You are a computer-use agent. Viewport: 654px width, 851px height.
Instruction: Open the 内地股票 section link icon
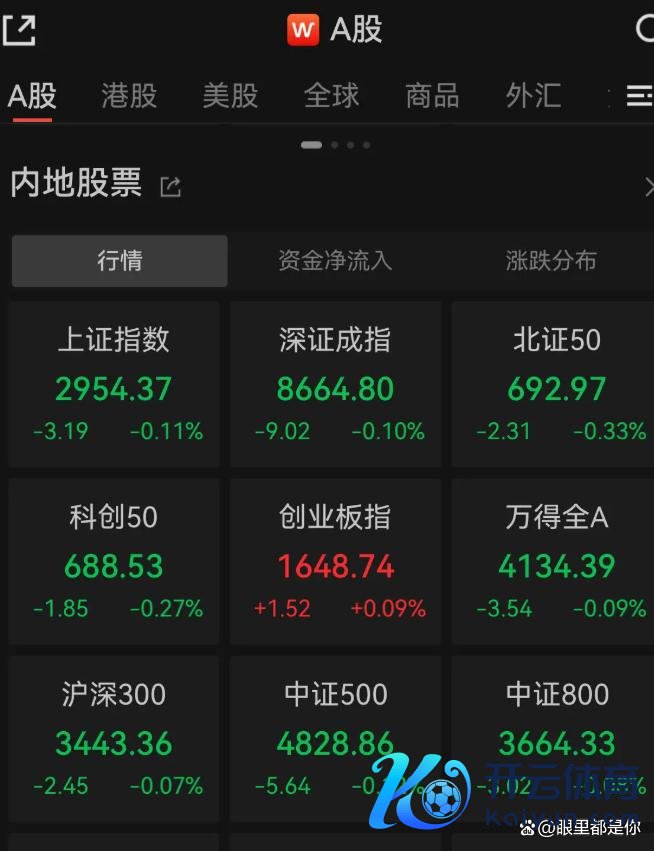[171, 187]
